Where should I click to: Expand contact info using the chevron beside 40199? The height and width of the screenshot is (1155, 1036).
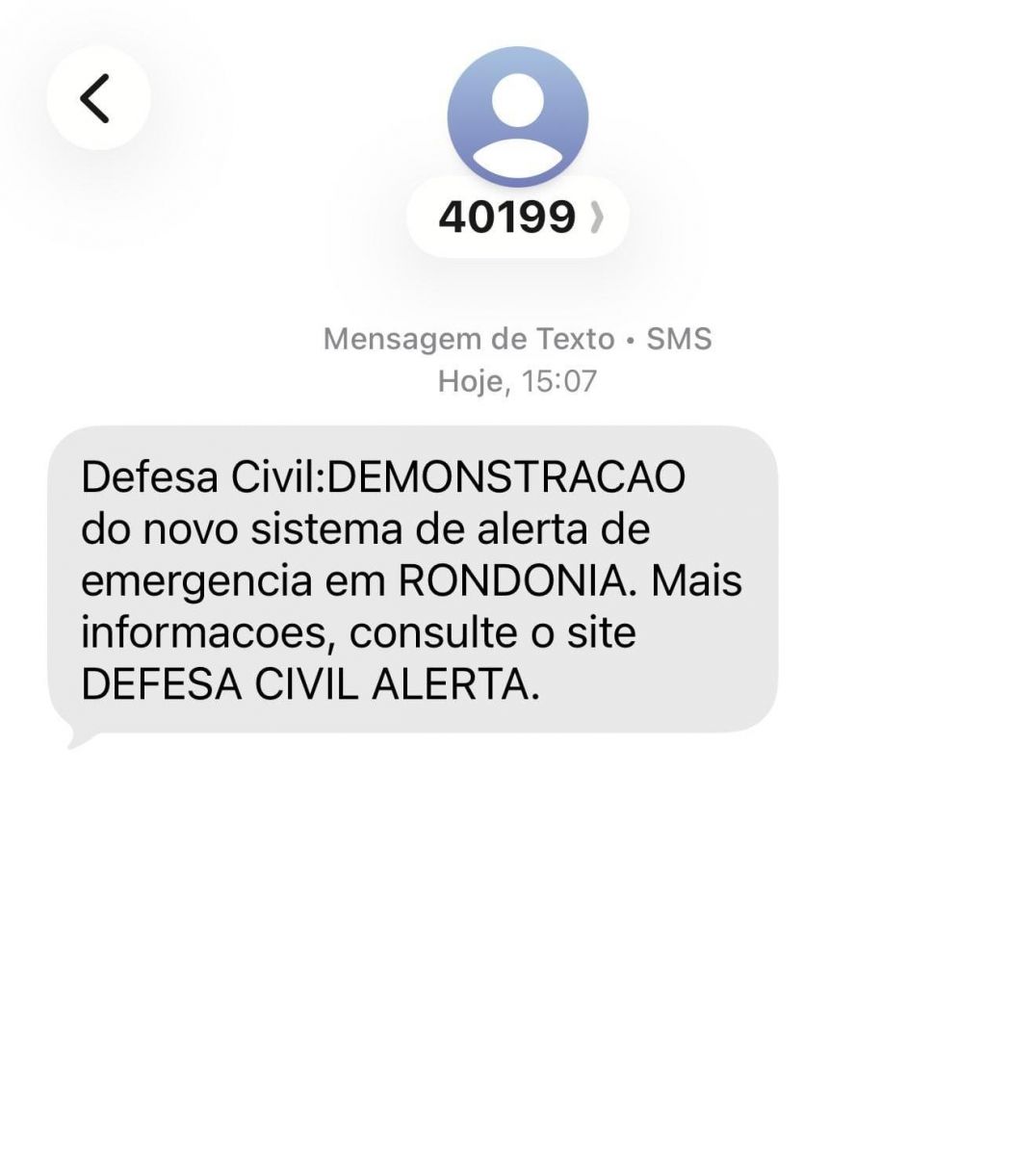pos(597,218)
